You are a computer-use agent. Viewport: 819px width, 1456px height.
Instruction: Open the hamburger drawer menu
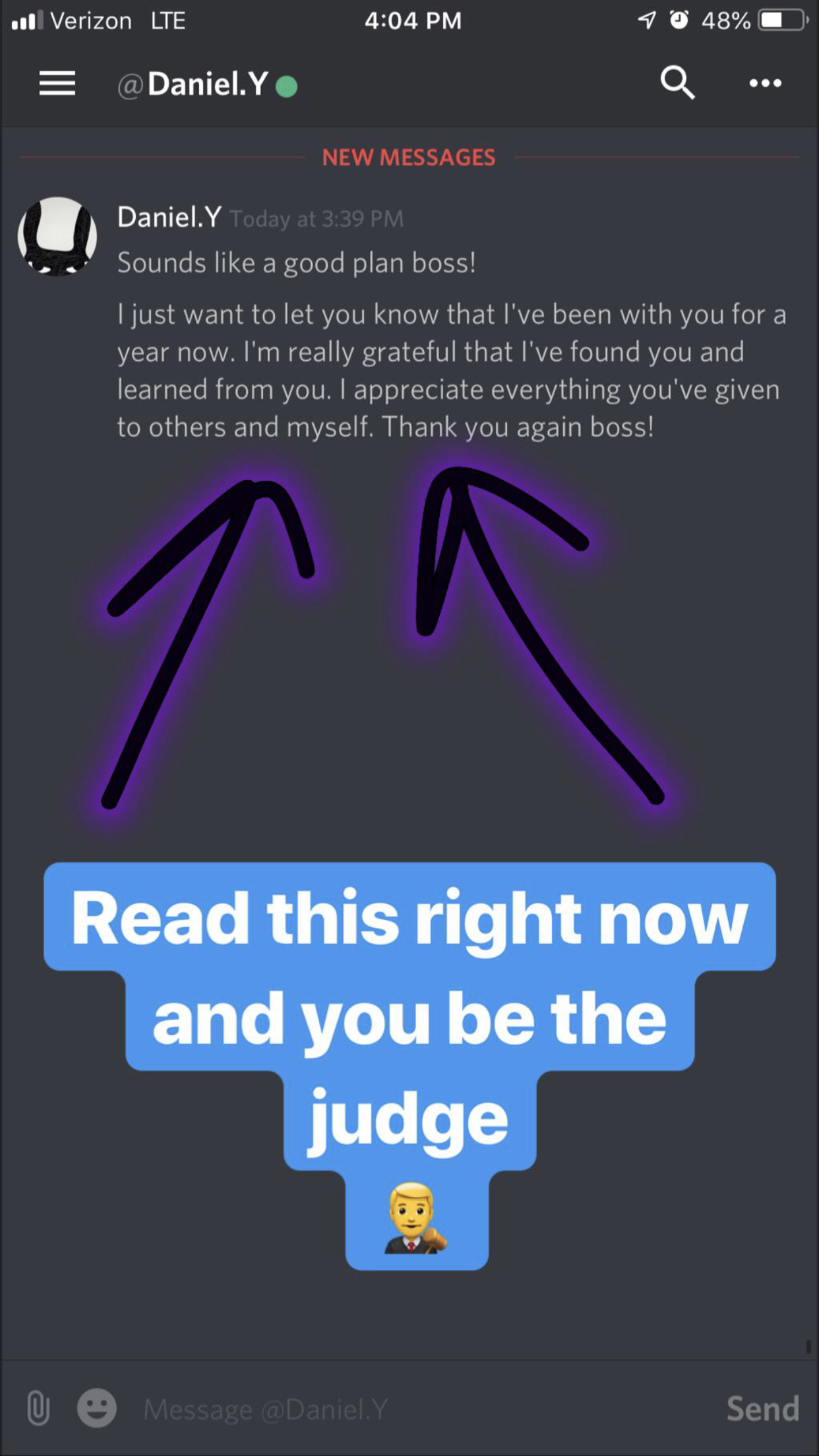tap(57, 84)
